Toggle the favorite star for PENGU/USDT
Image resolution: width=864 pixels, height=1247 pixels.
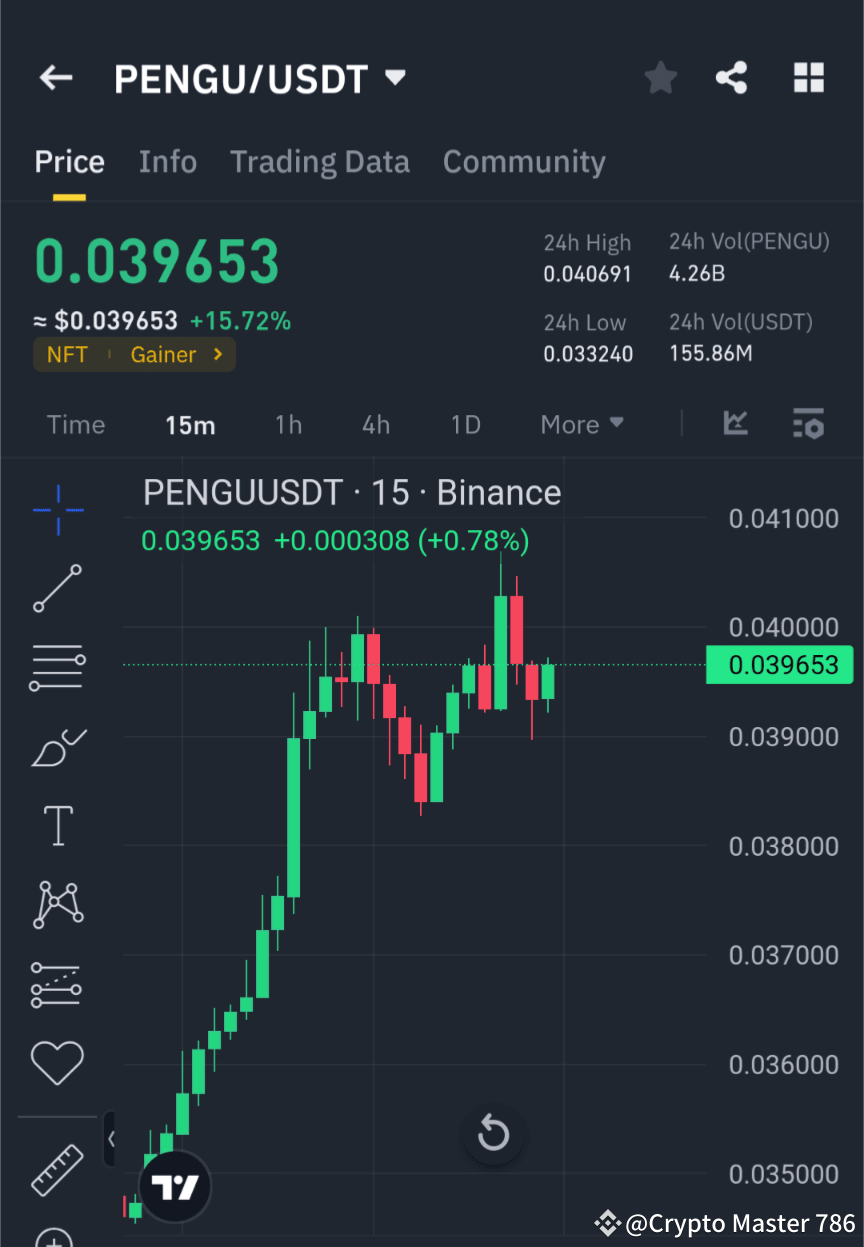660,77
